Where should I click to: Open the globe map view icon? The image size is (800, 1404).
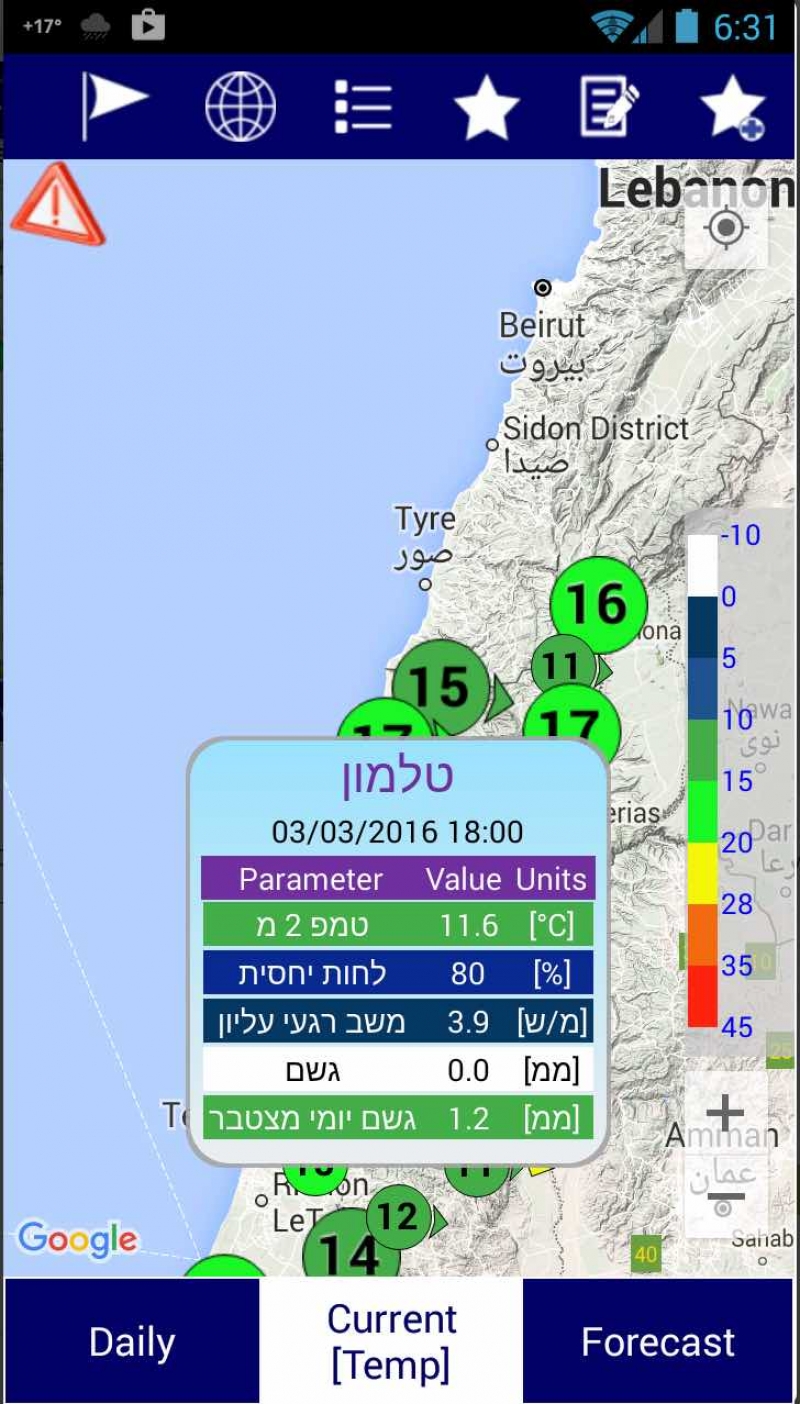point(240,106)
